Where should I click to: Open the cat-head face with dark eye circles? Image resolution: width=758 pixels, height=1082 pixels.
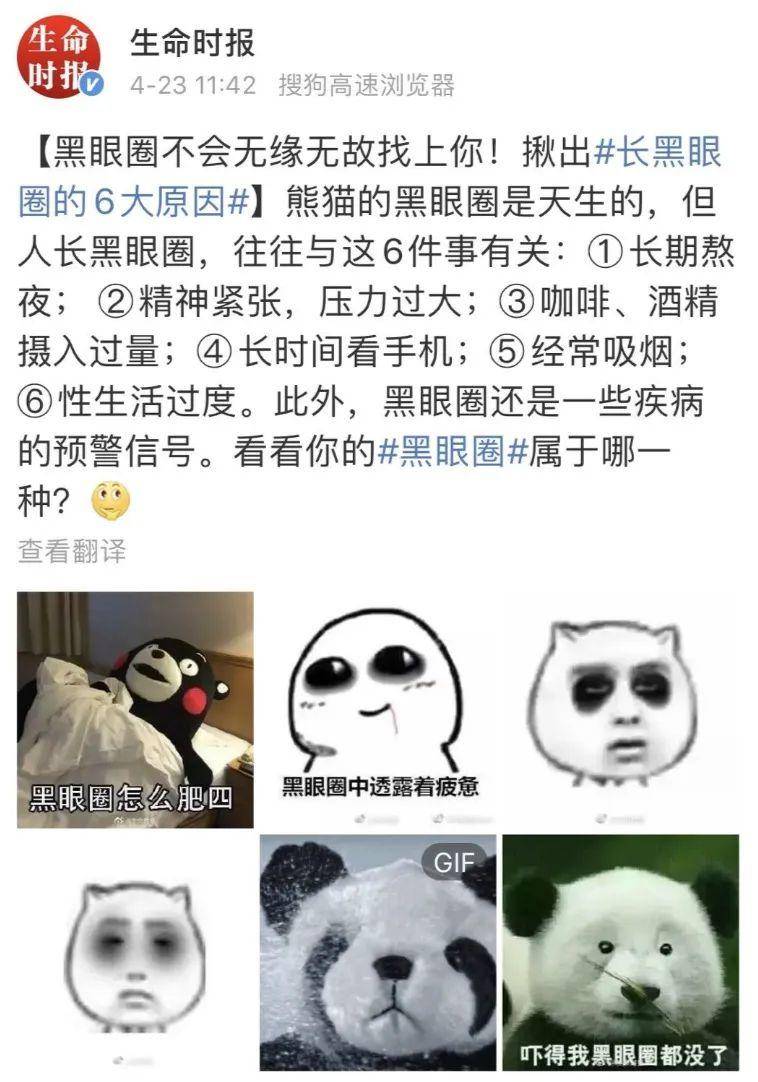[620, 709]
